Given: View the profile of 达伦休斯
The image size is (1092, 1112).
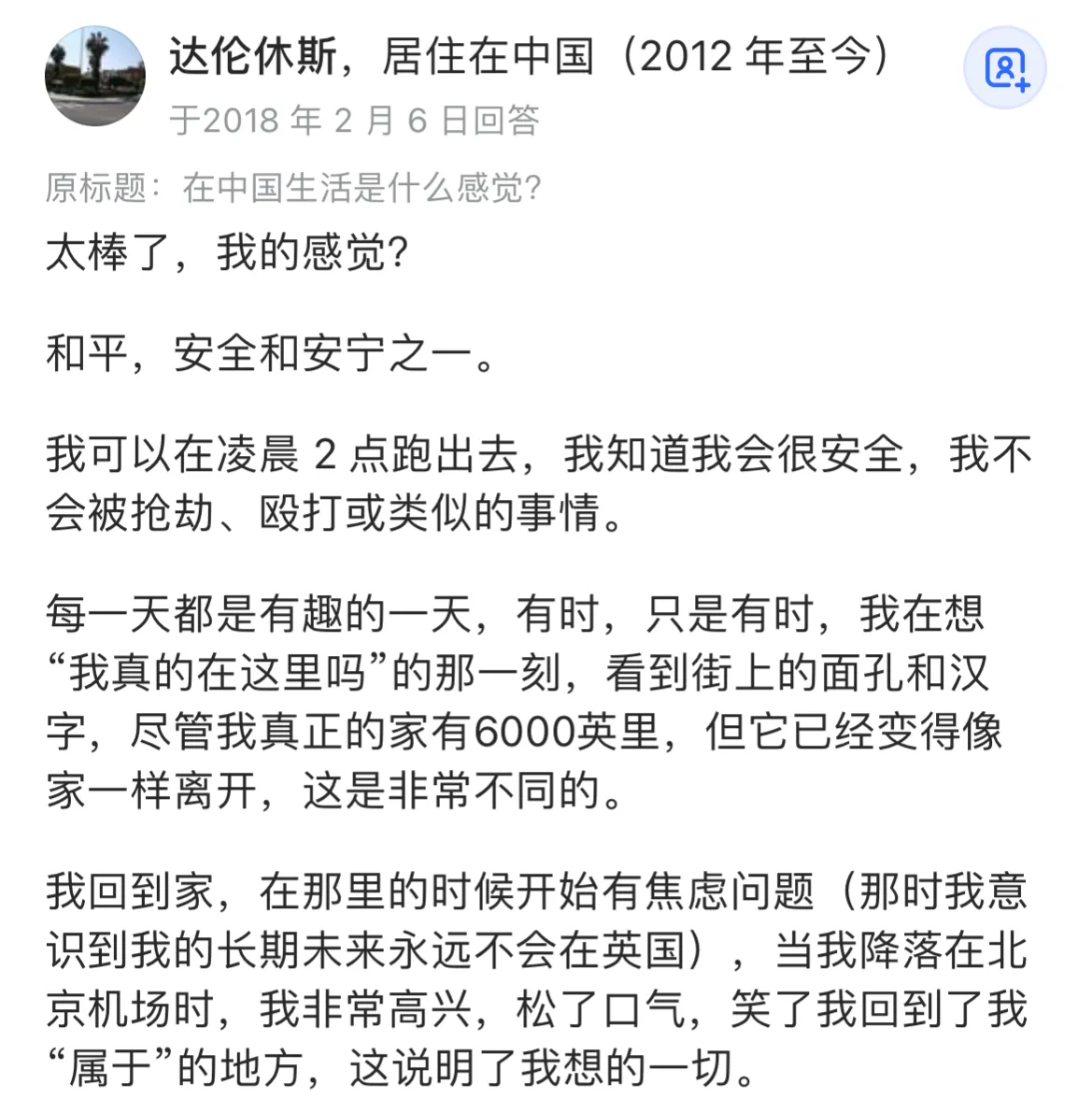Looking at the screenshot, I should (x=252, y=56).
